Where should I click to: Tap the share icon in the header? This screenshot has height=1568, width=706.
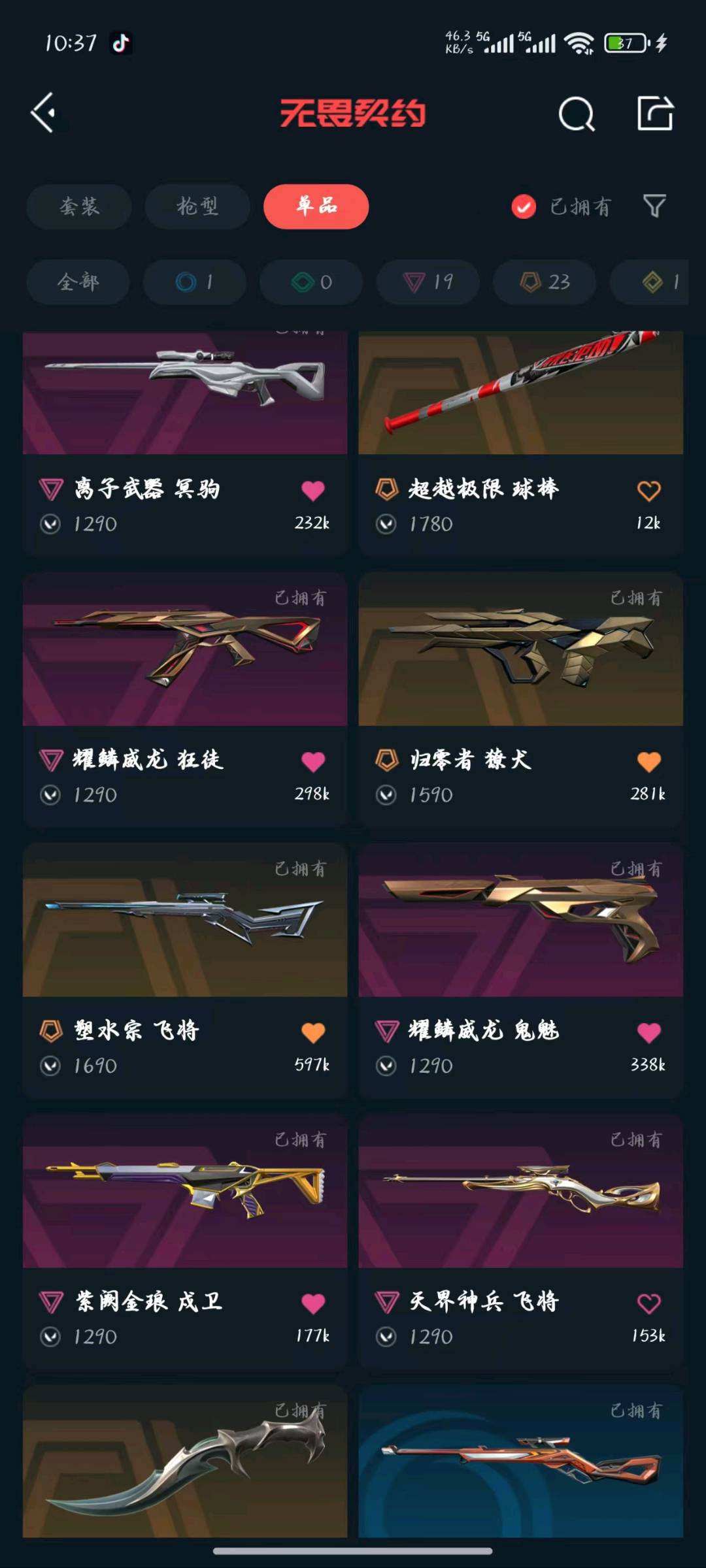(x=655, y=114)
